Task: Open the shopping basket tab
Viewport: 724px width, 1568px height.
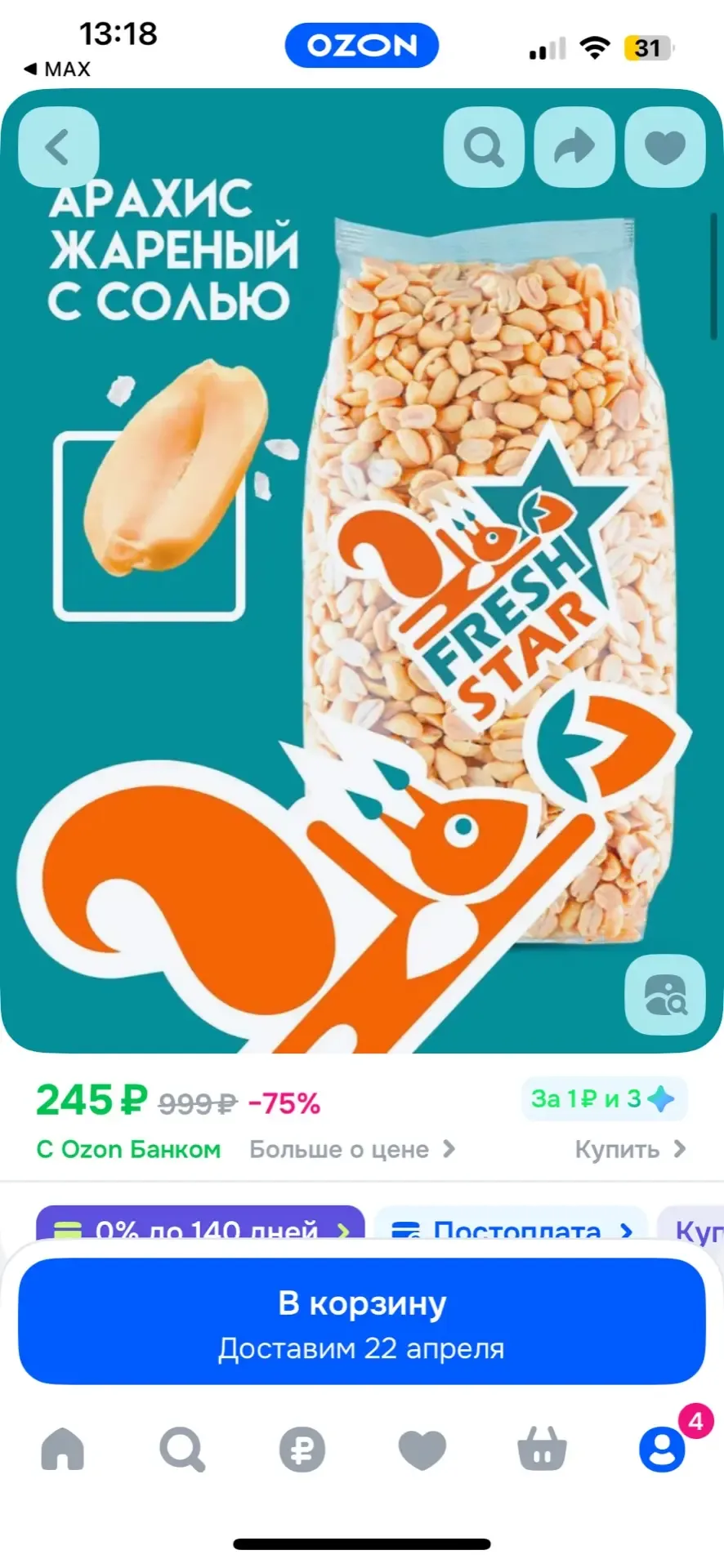Action: click(x=542, y=1450)
